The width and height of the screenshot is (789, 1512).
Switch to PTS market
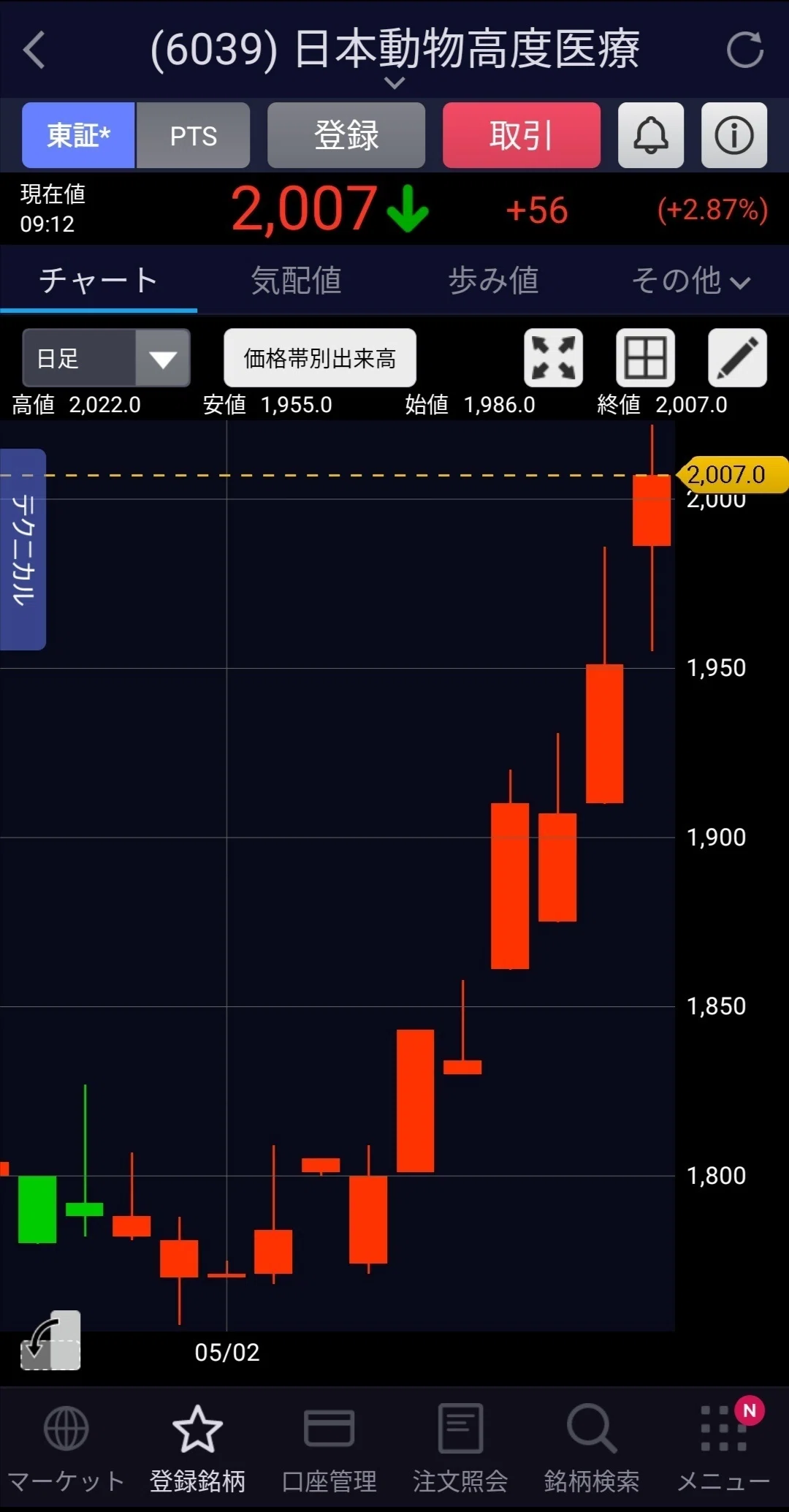[193, 135]
